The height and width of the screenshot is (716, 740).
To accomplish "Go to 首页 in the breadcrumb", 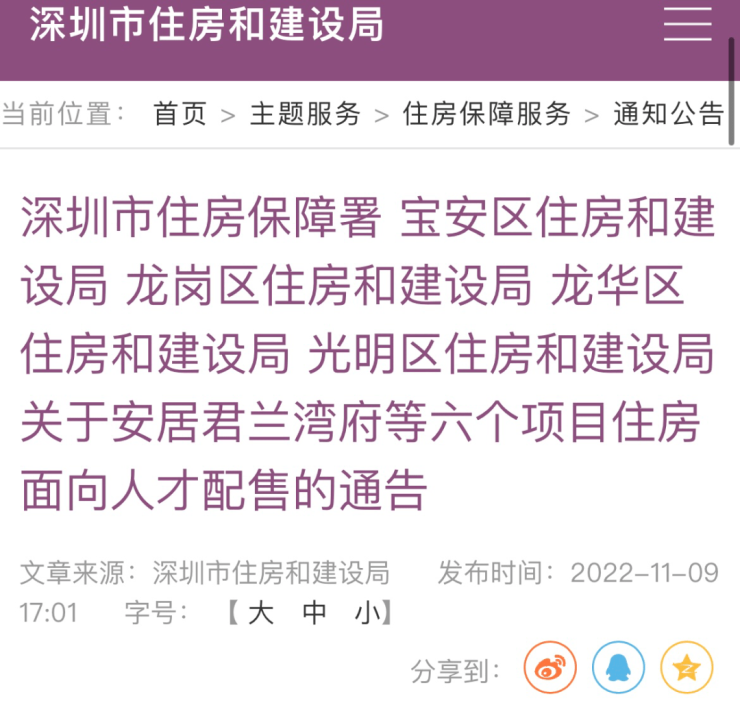I will coord(180,114).
